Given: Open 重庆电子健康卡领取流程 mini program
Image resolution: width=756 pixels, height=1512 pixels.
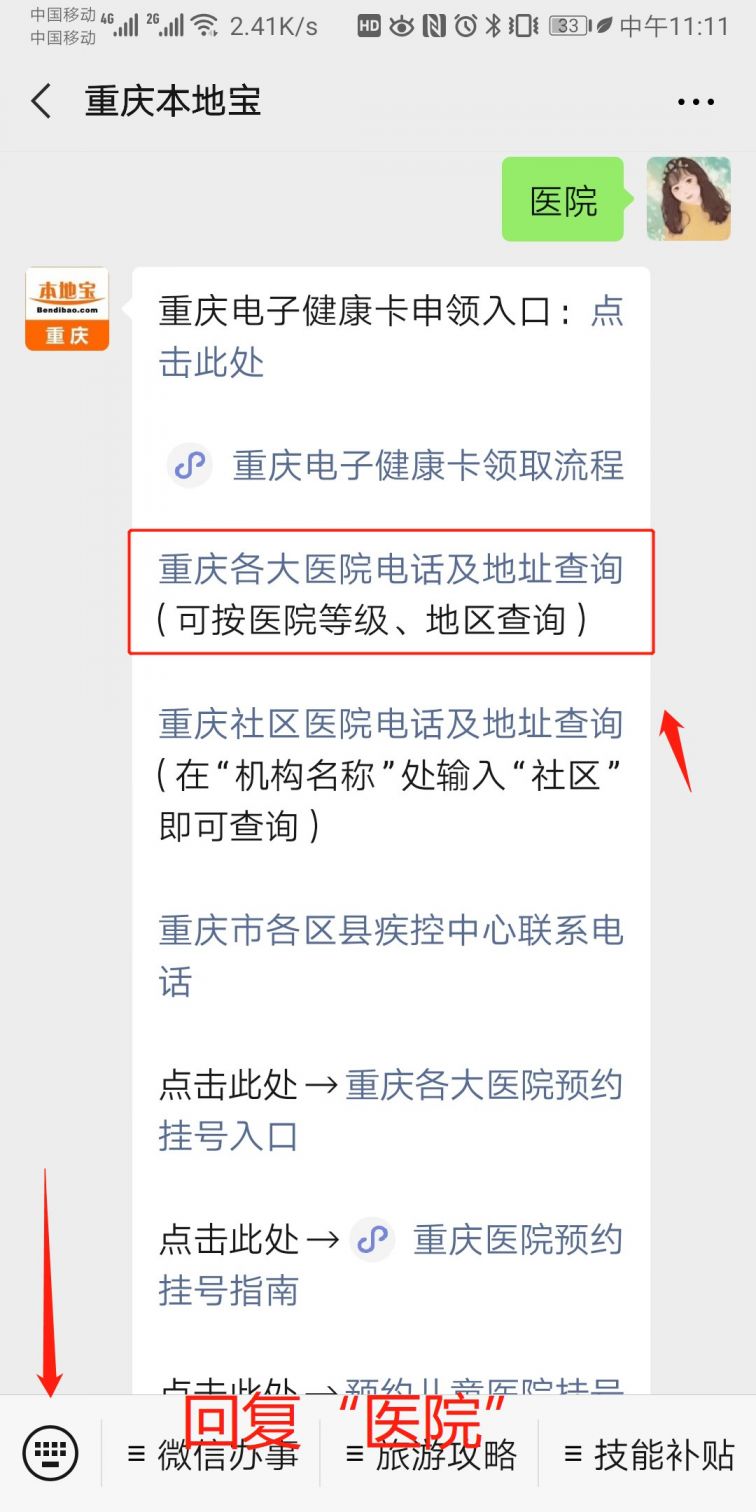Looking at the screenshot, I should point(427,466).
